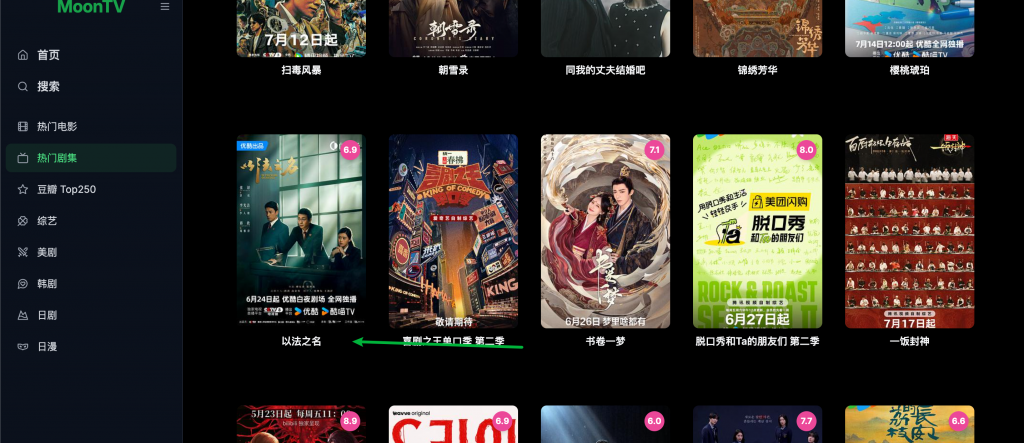Open the 锦绣芳华 card
The height and width of the screenshot is (443, 1024).
tap(757, 28)
